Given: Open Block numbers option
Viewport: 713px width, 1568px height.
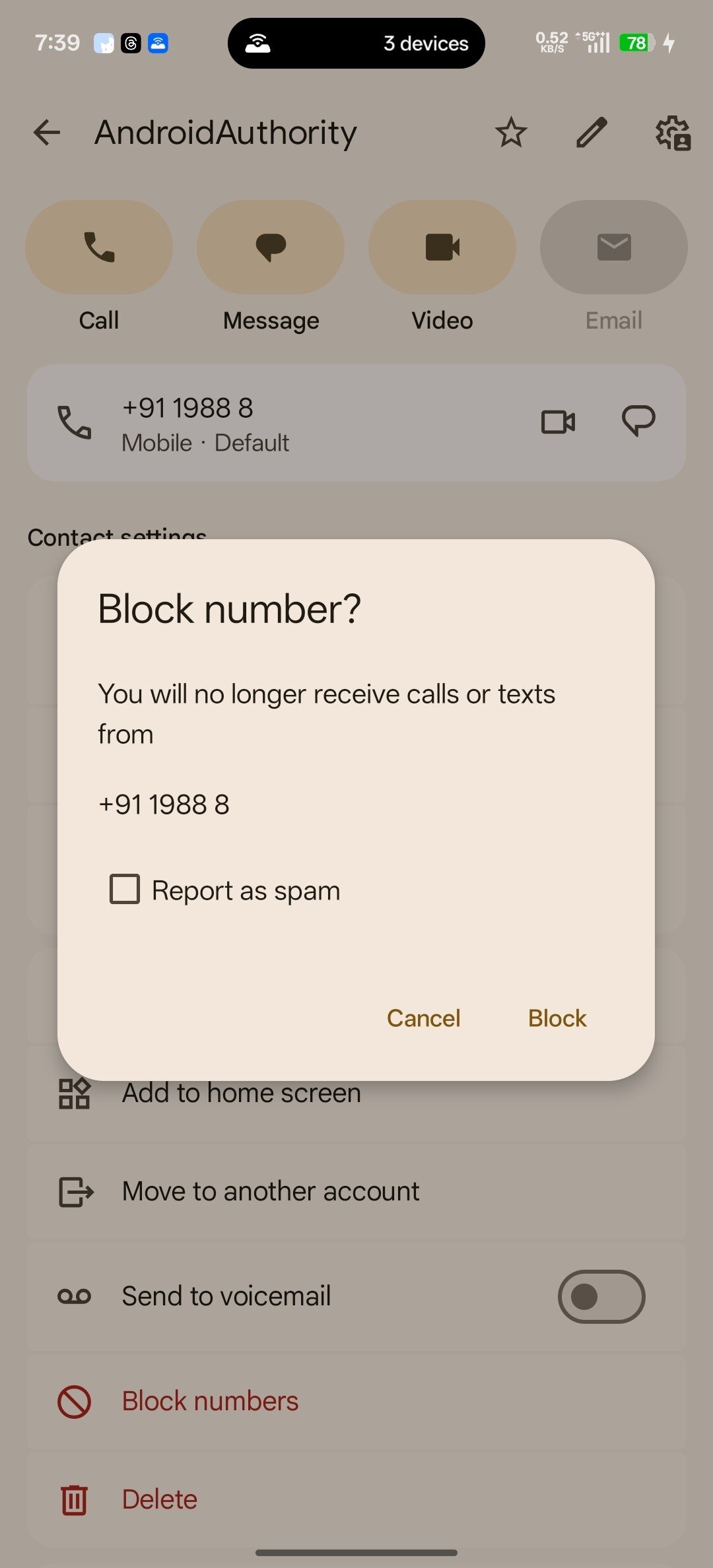Looking at the screenshot, I should point(210,1401).
